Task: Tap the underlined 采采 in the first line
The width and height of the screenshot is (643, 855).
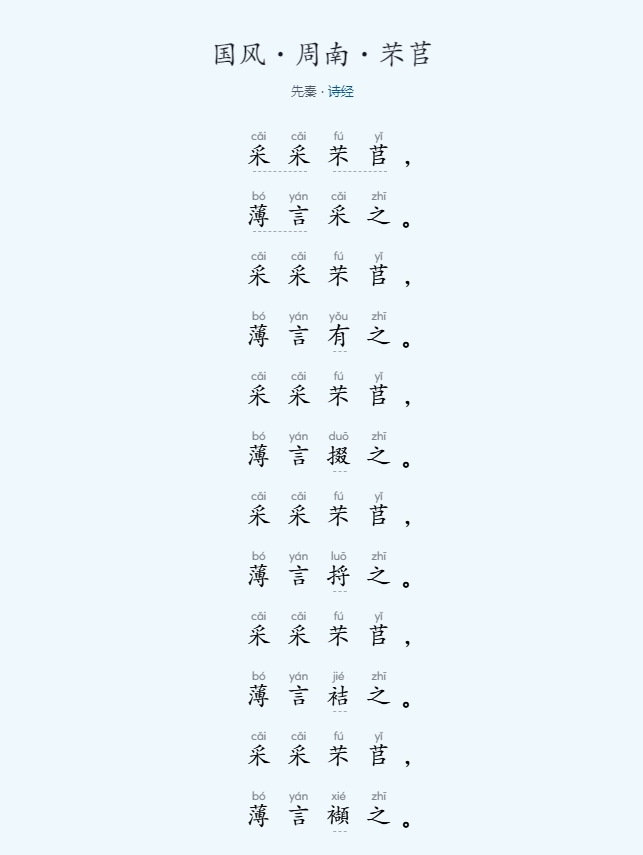Action: (279, 156)
